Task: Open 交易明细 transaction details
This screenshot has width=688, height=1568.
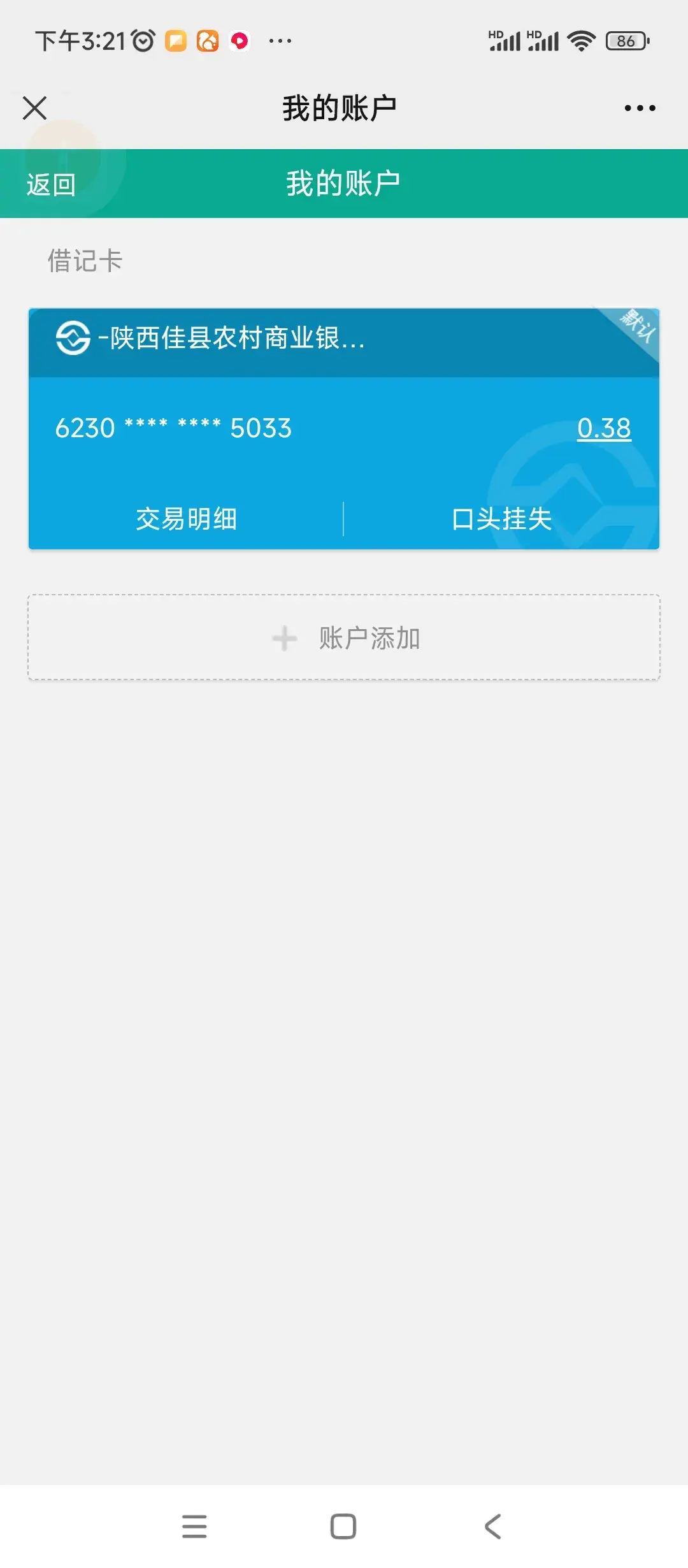Action: pyautogui.click(x=186, y=519)
